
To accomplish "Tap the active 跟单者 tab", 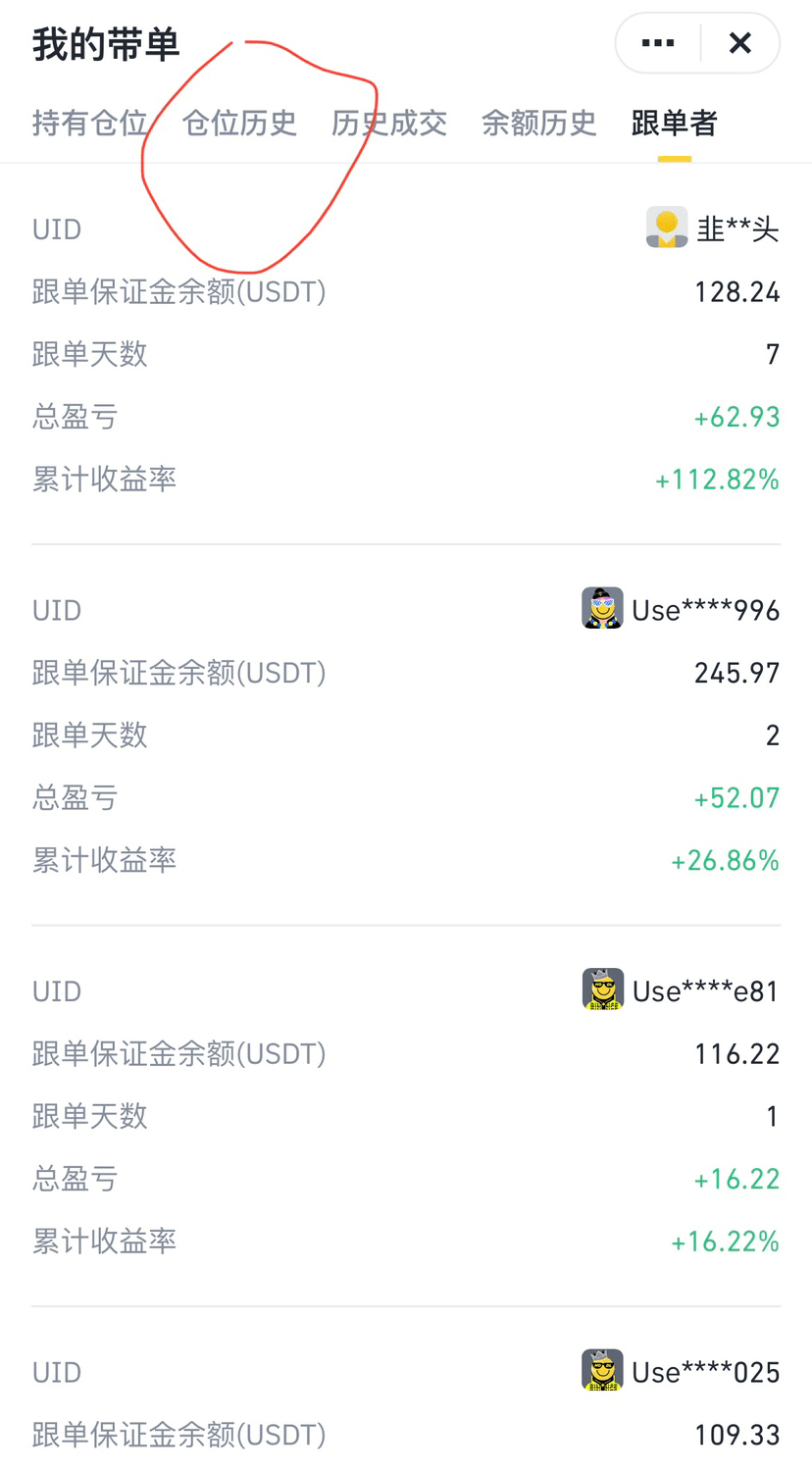I will pyautogui.click(x=675, y=123).
